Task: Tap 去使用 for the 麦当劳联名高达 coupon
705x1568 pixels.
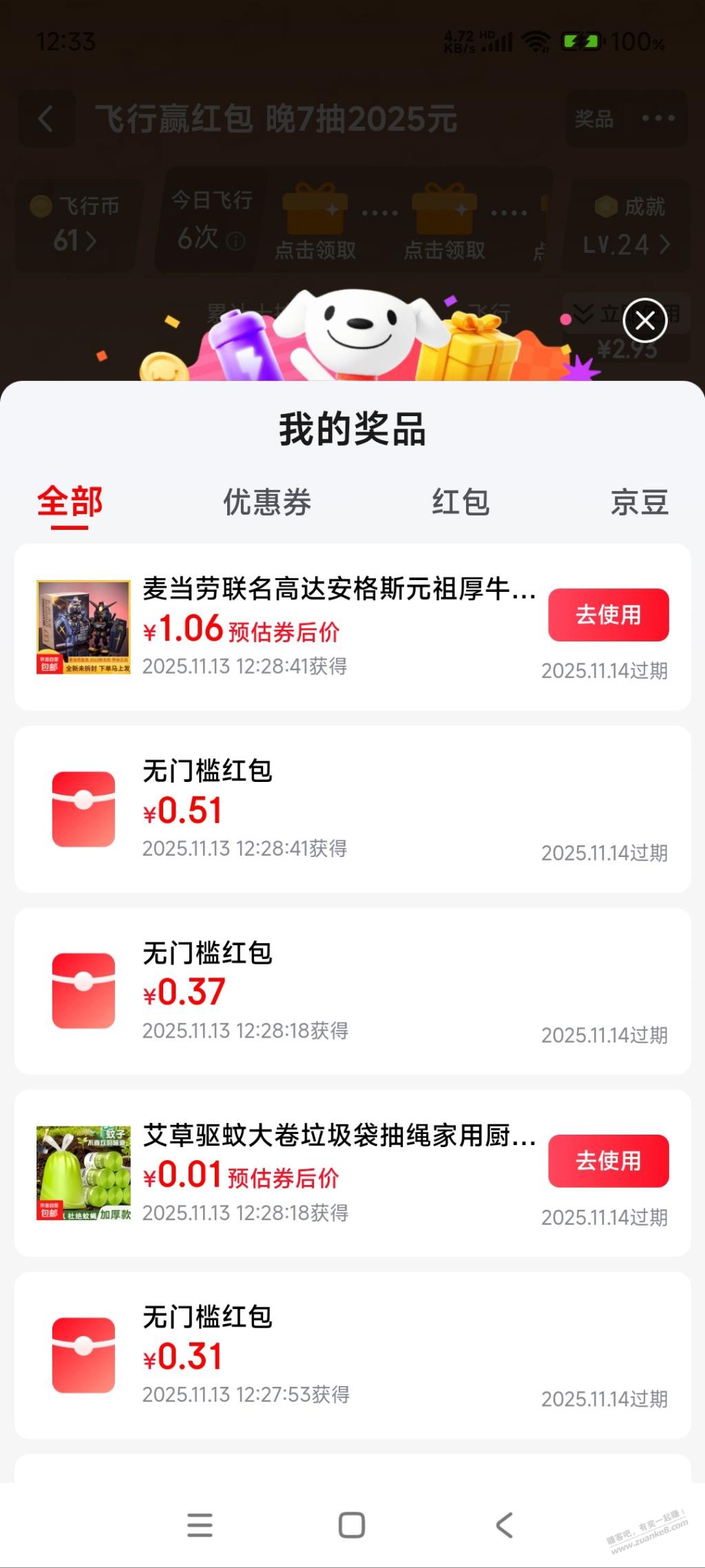Action: pos(608,615)
